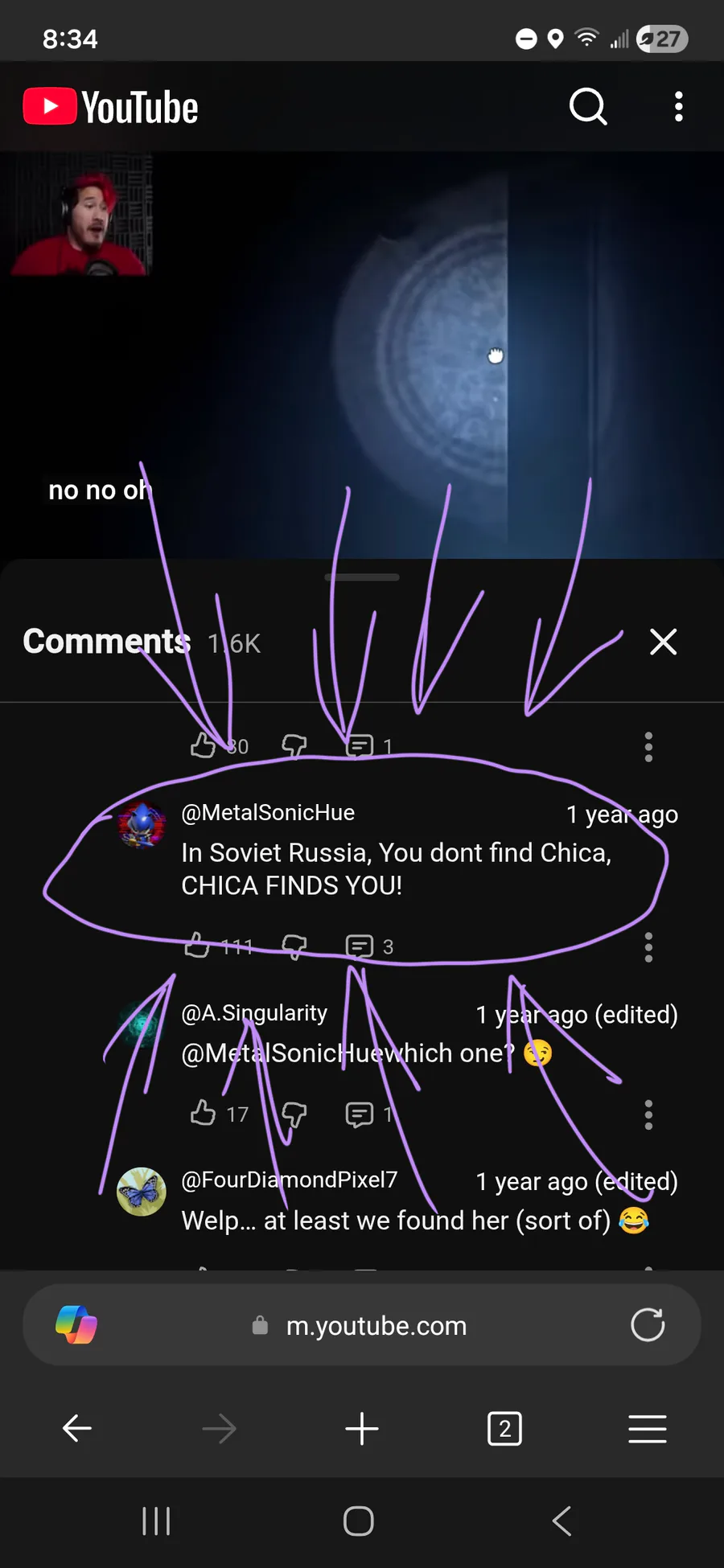The height and width of the screenshot is (1568, 724).
Task: Open Copilot from the address bar
Action: (x=76, y=1324)
